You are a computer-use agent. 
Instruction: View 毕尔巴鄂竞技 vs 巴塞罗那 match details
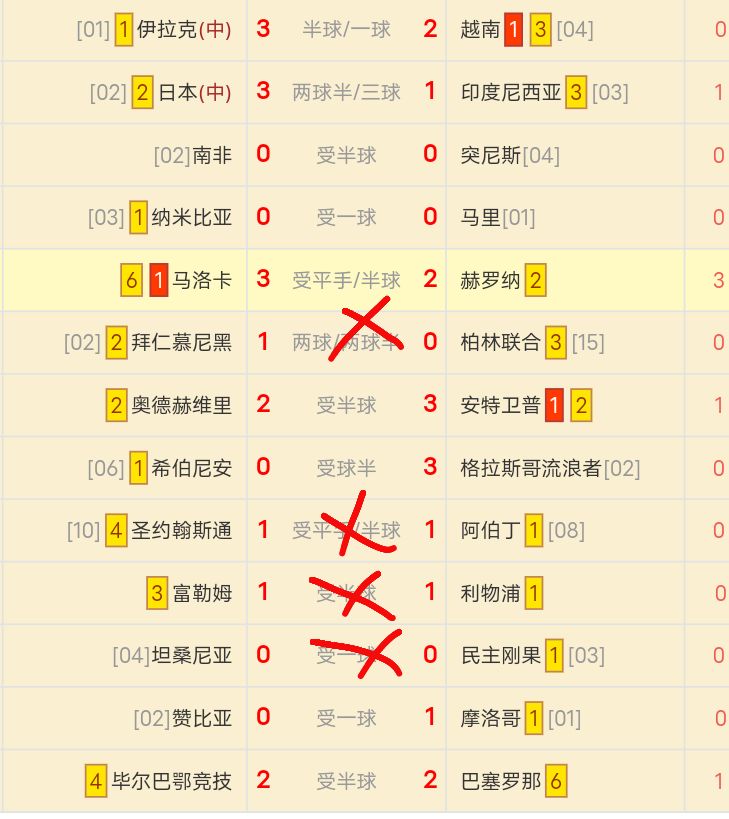tap(346, 780)
